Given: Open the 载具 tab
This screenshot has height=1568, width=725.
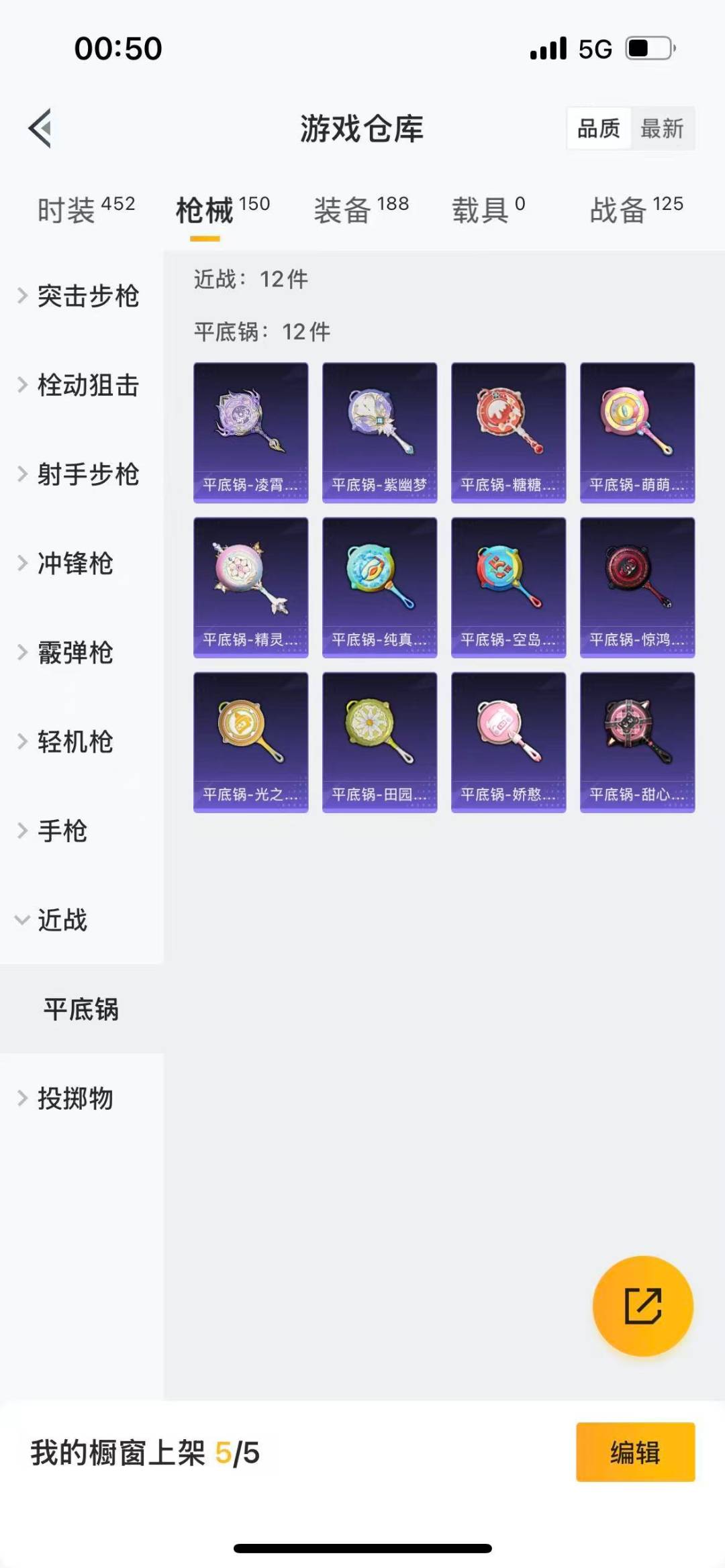Looking at the screenshot, I should (488, 210).
